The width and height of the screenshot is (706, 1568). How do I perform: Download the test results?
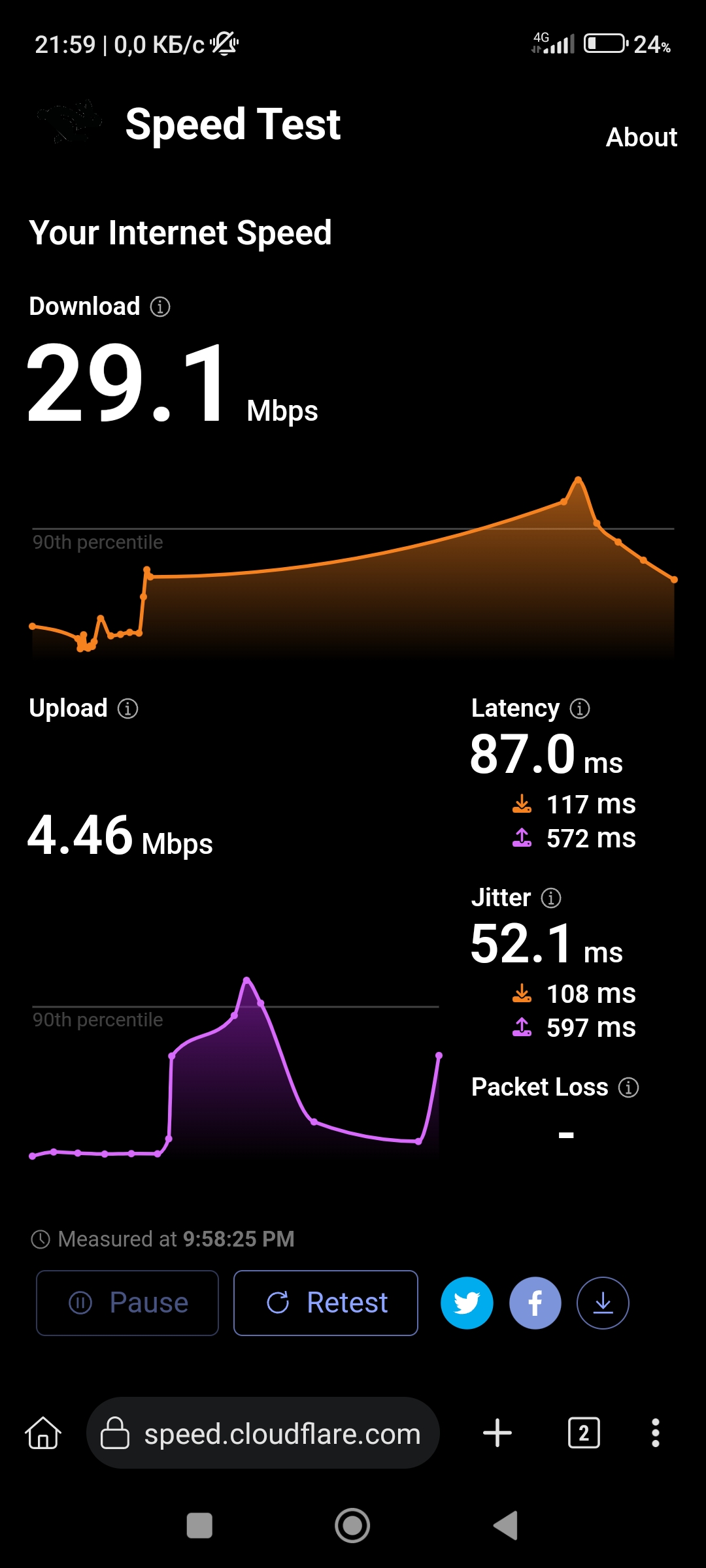pyautogui.click(x=603, y=1303)
